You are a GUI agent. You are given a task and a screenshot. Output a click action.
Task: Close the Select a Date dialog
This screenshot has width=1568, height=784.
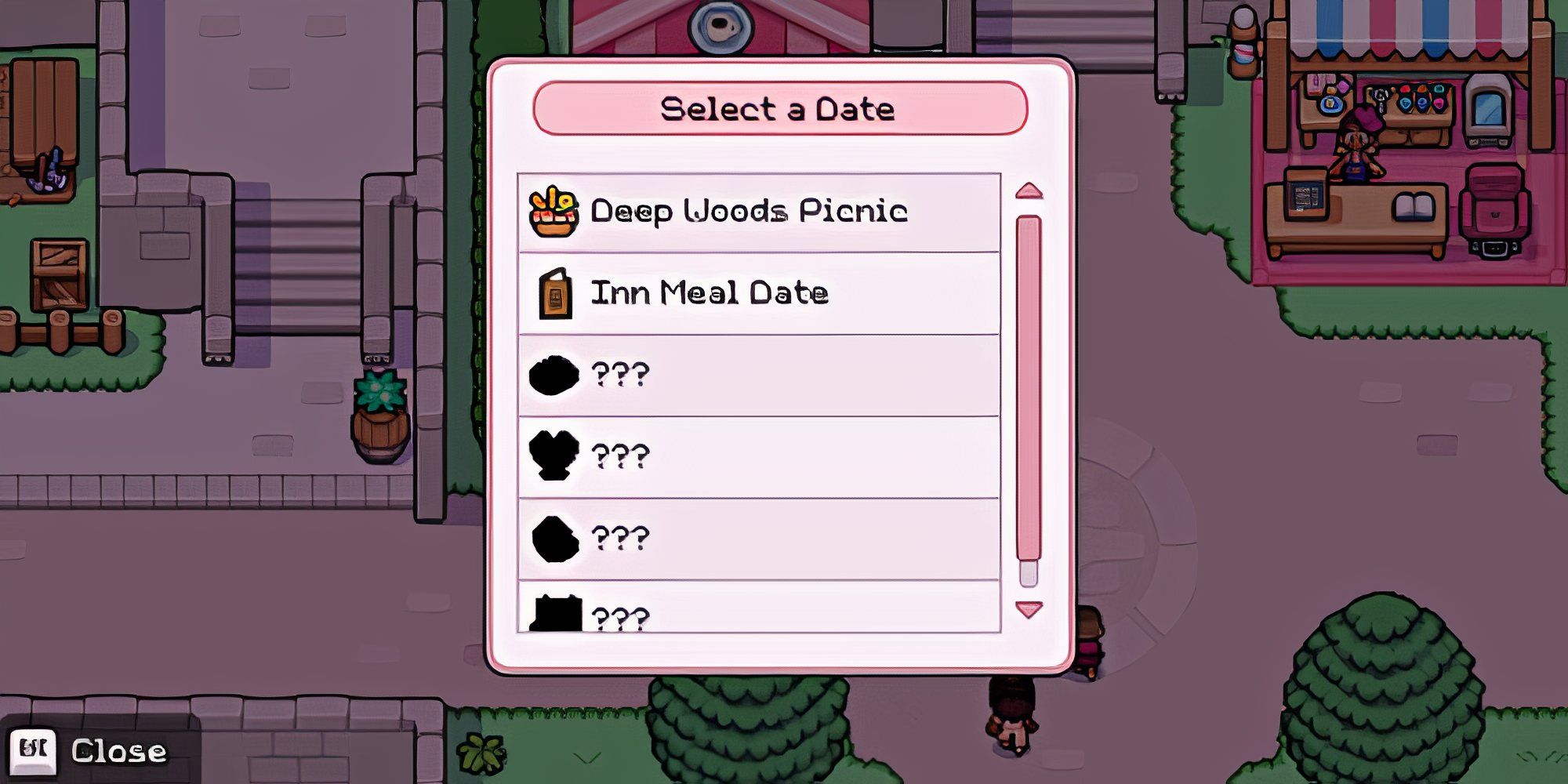[88, 751]
